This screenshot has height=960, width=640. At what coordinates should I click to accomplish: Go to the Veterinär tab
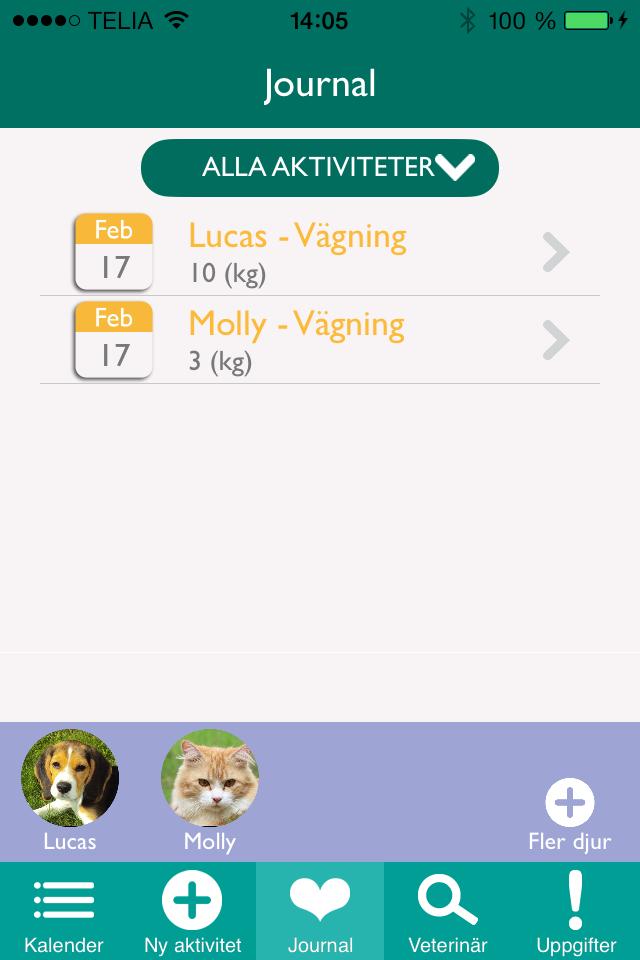pos(448,912)
